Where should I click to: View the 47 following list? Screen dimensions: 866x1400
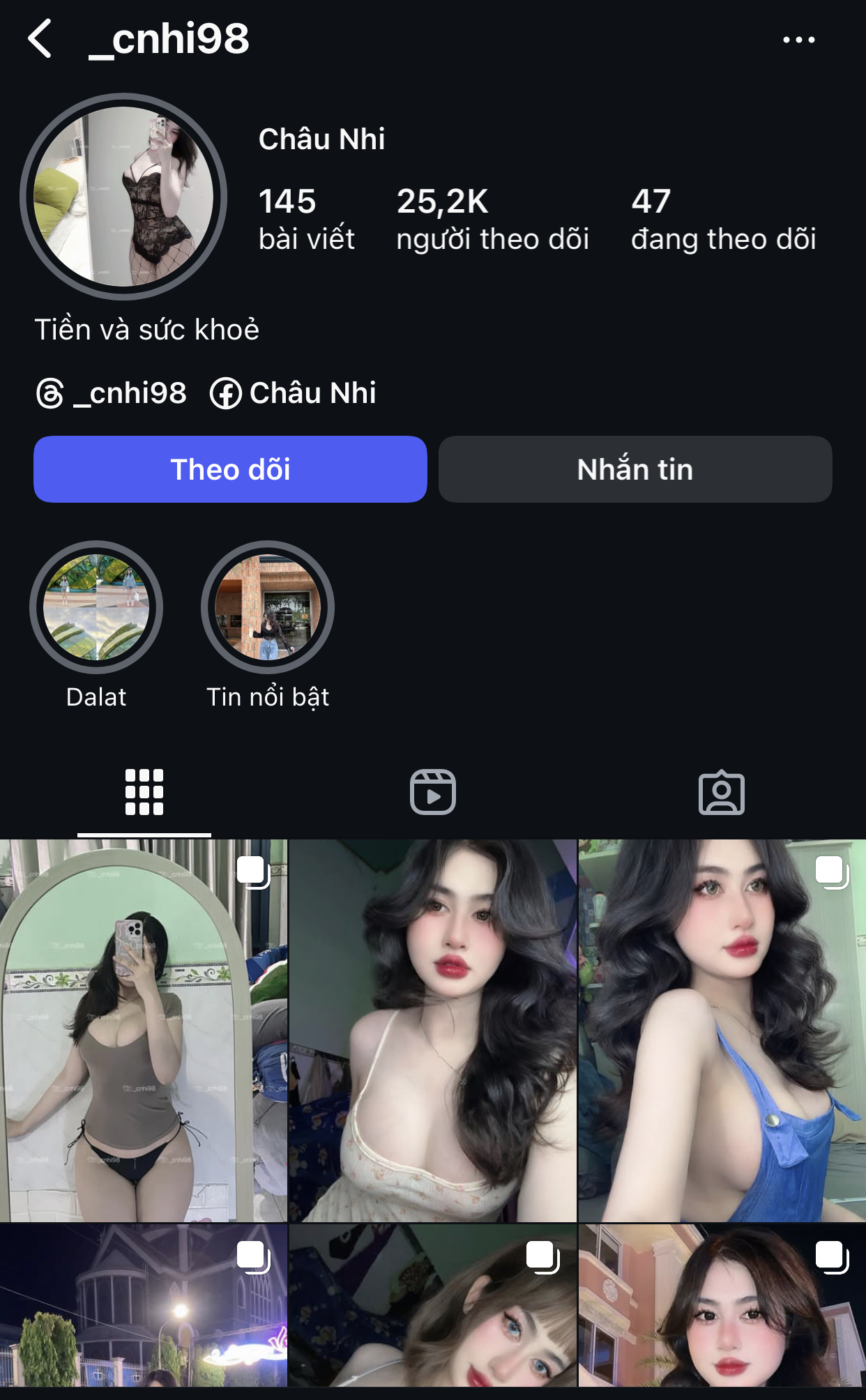pos(723,219)
